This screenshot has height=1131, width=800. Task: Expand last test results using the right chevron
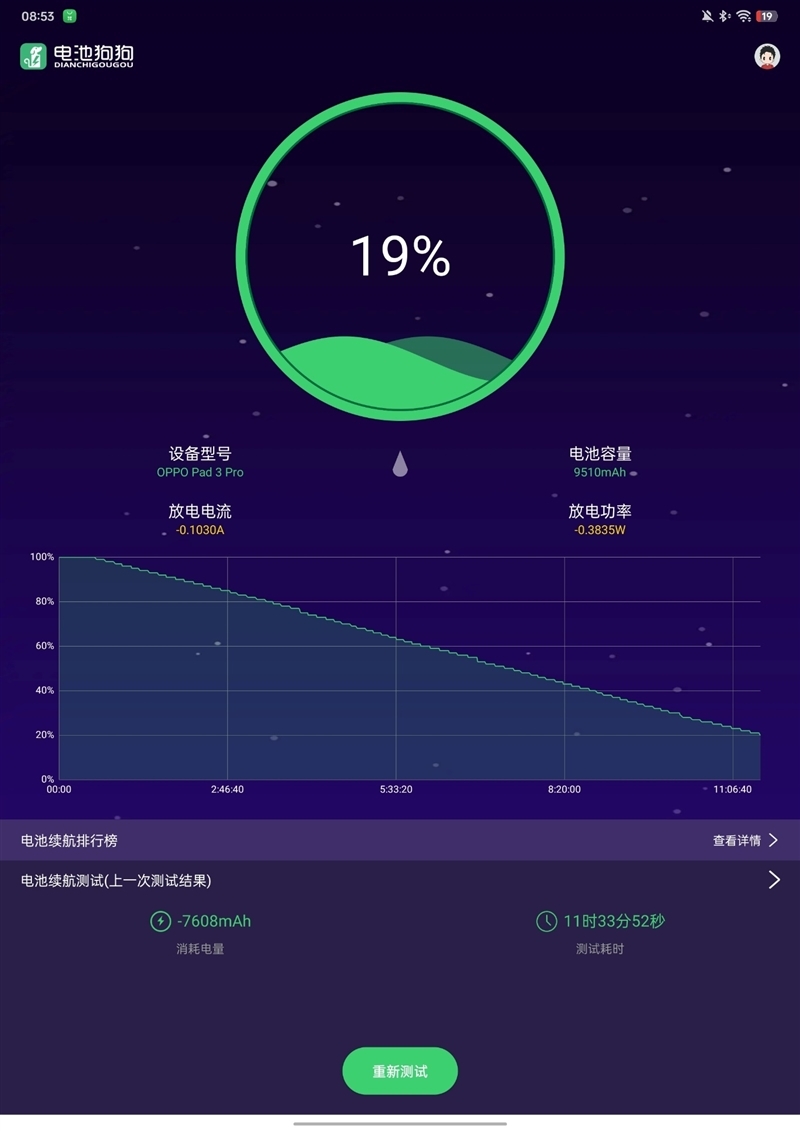pos(773,881)
